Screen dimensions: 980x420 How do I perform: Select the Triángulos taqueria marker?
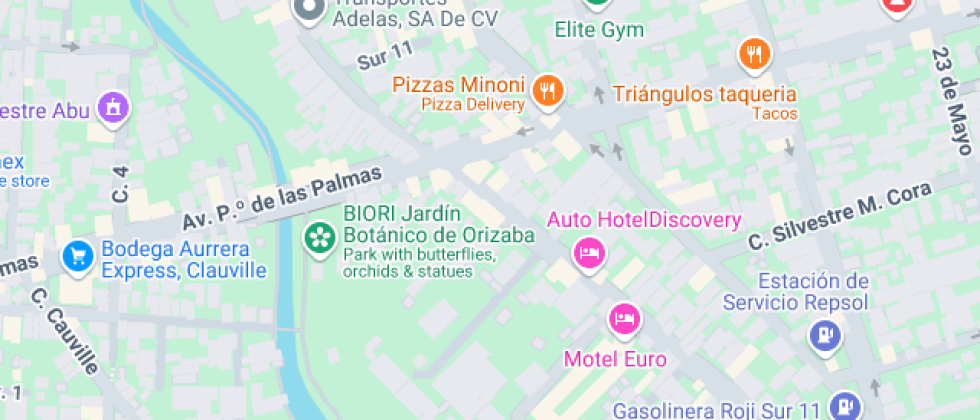754,52
